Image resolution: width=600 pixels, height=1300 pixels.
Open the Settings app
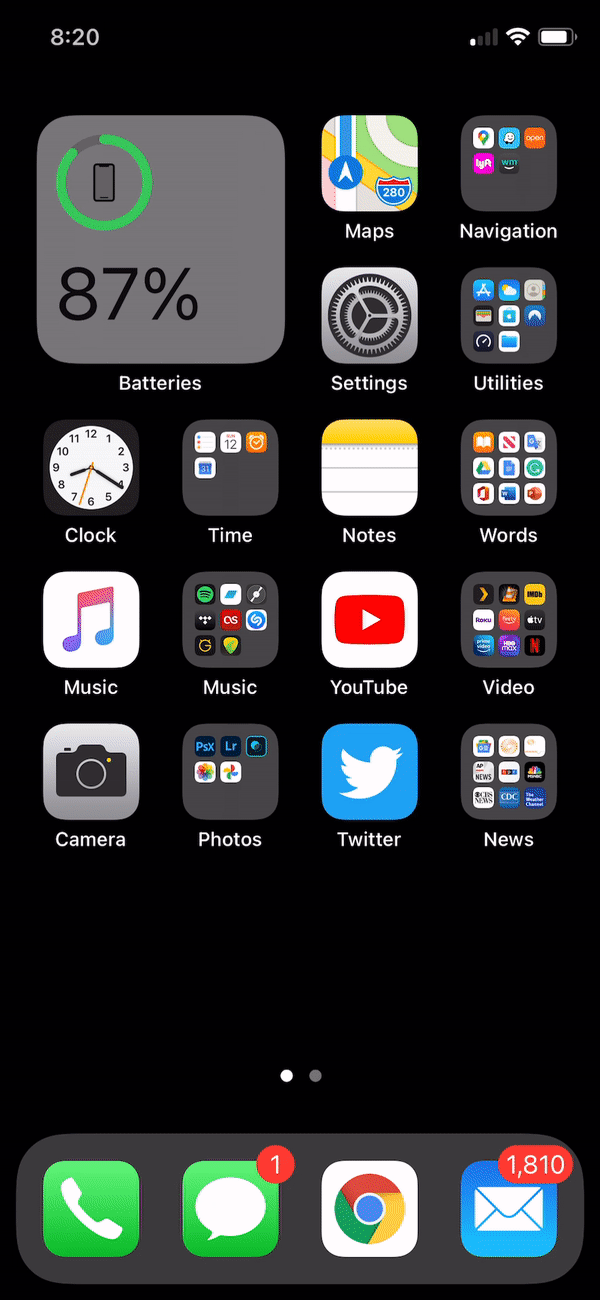click(x=369, y=316)
